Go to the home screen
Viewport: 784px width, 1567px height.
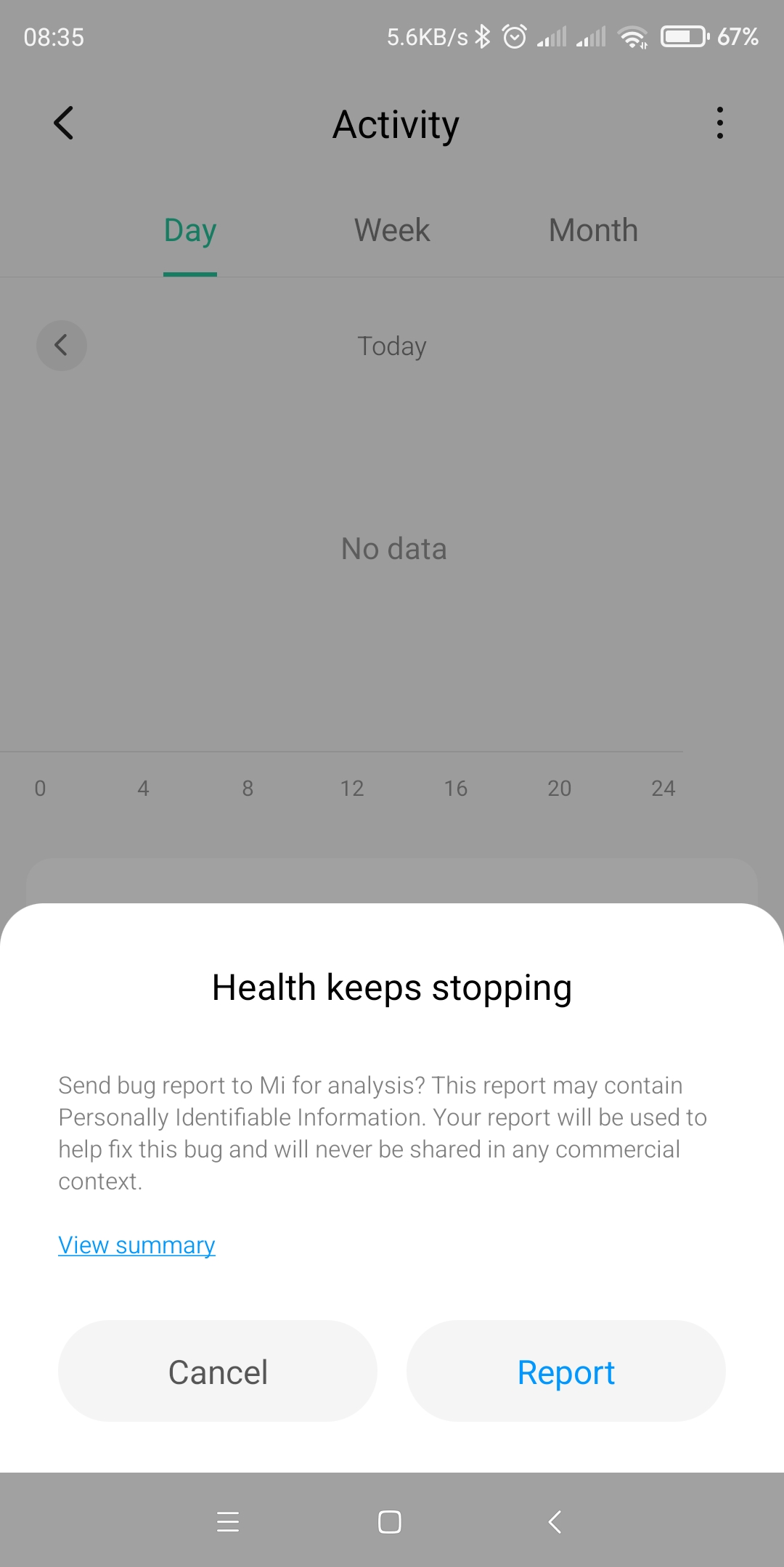point(390,1521)
